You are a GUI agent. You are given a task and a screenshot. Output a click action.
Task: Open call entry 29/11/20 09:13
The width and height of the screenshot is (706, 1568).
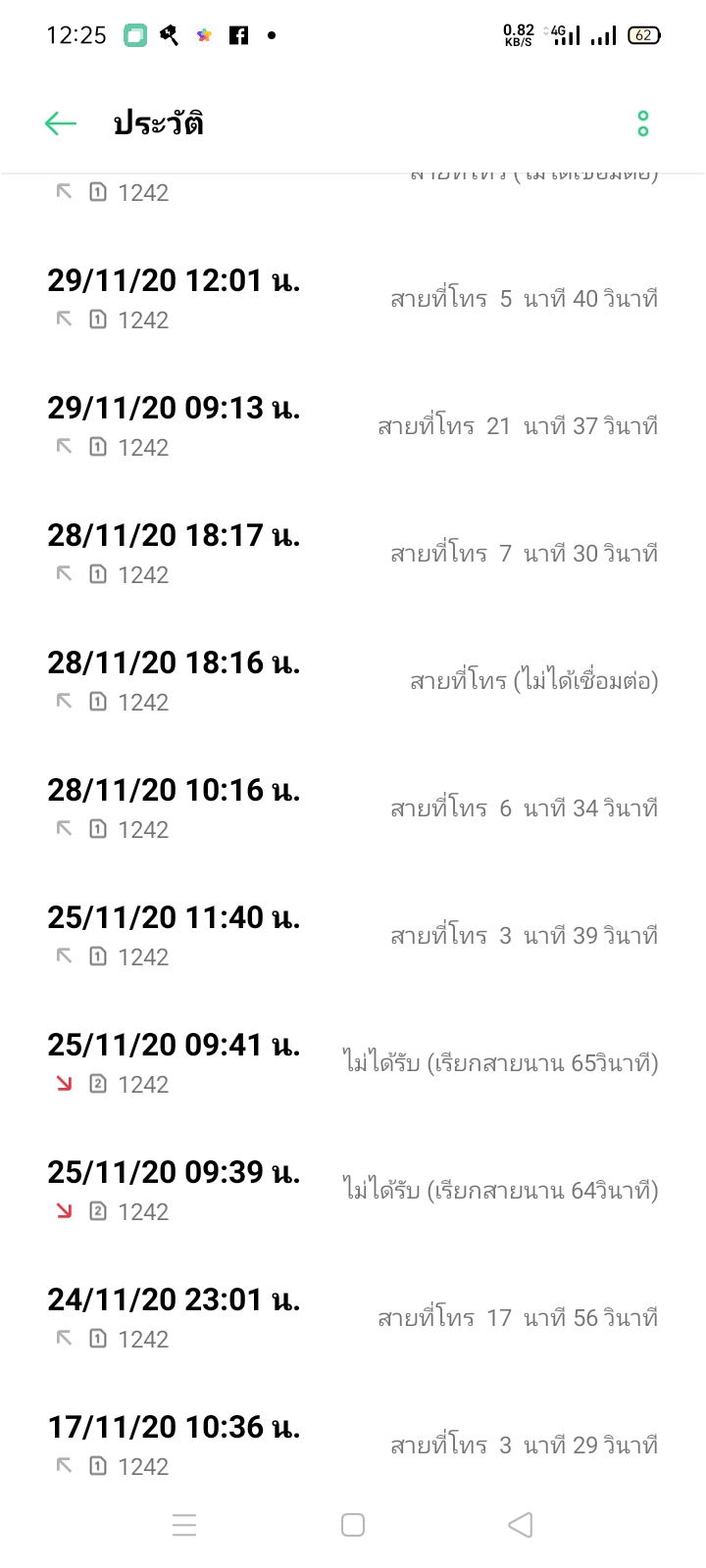[x=353, y=426]
